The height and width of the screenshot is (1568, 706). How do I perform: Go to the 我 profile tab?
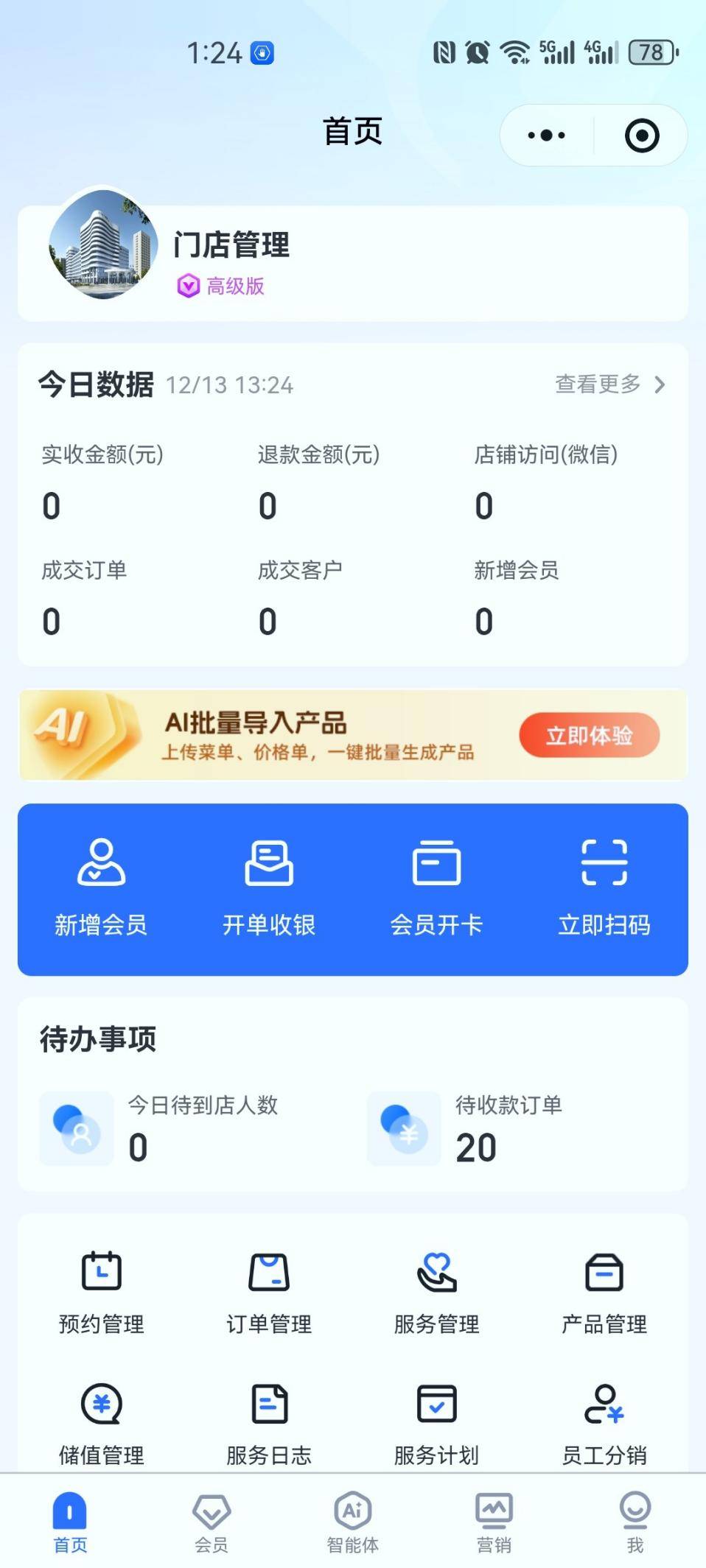[x=635, y=1522]
